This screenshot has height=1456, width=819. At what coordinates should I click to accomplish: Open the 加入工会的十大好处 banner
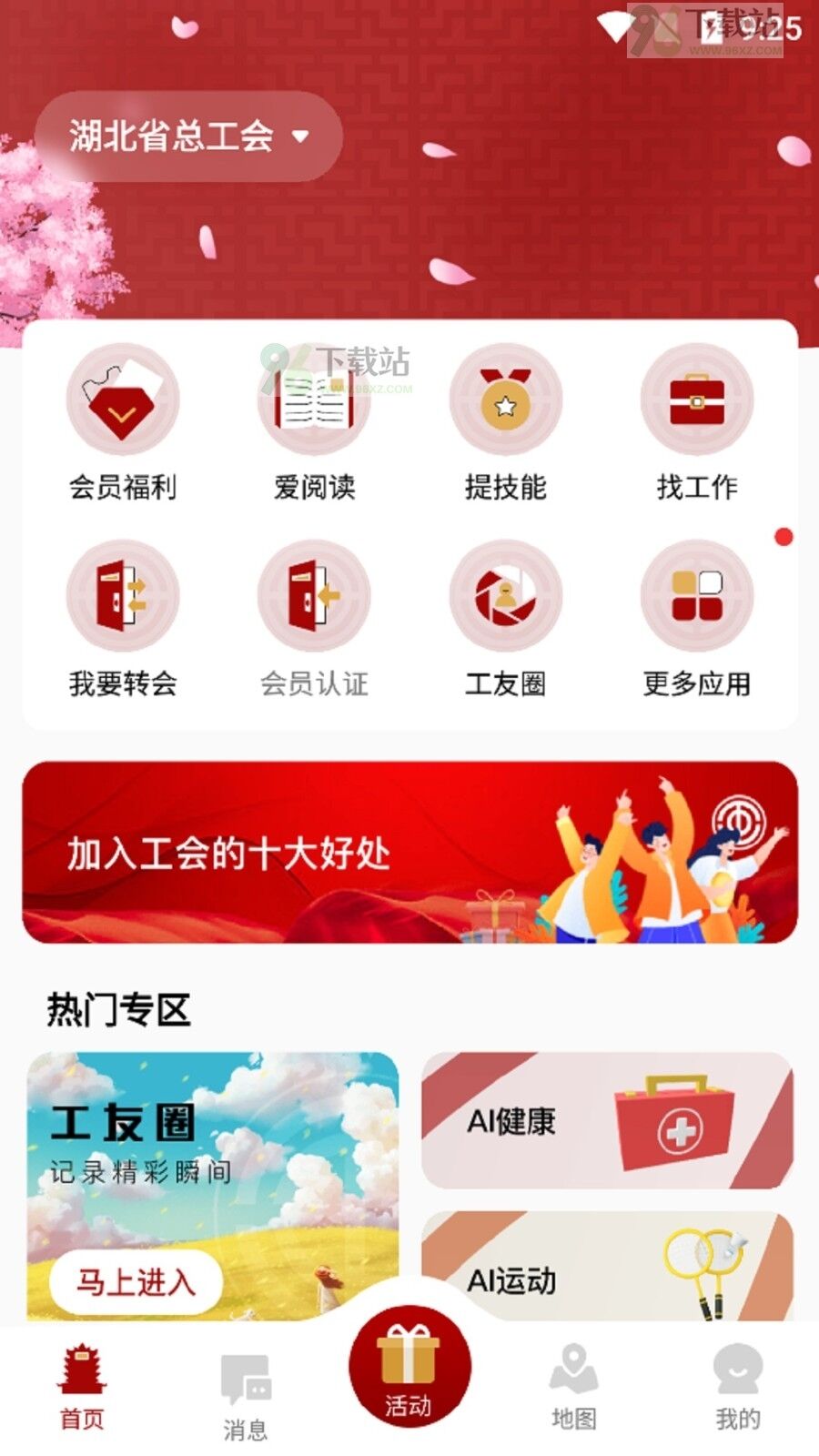tap(409, 853)
